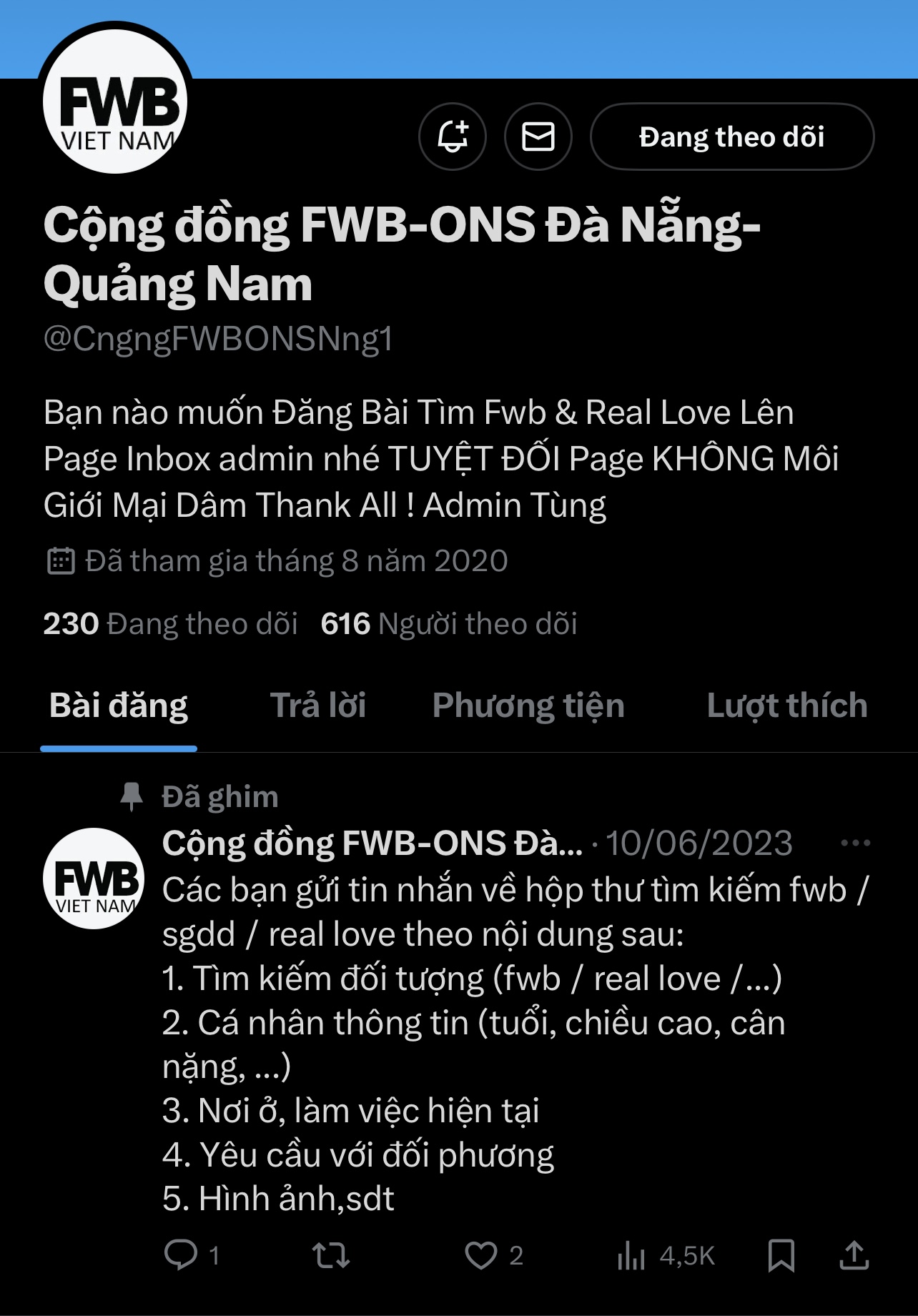This screenshot has height=1316, width=918.
Task: Open the author avatar on the pinned post
Action: pos(94,879)
